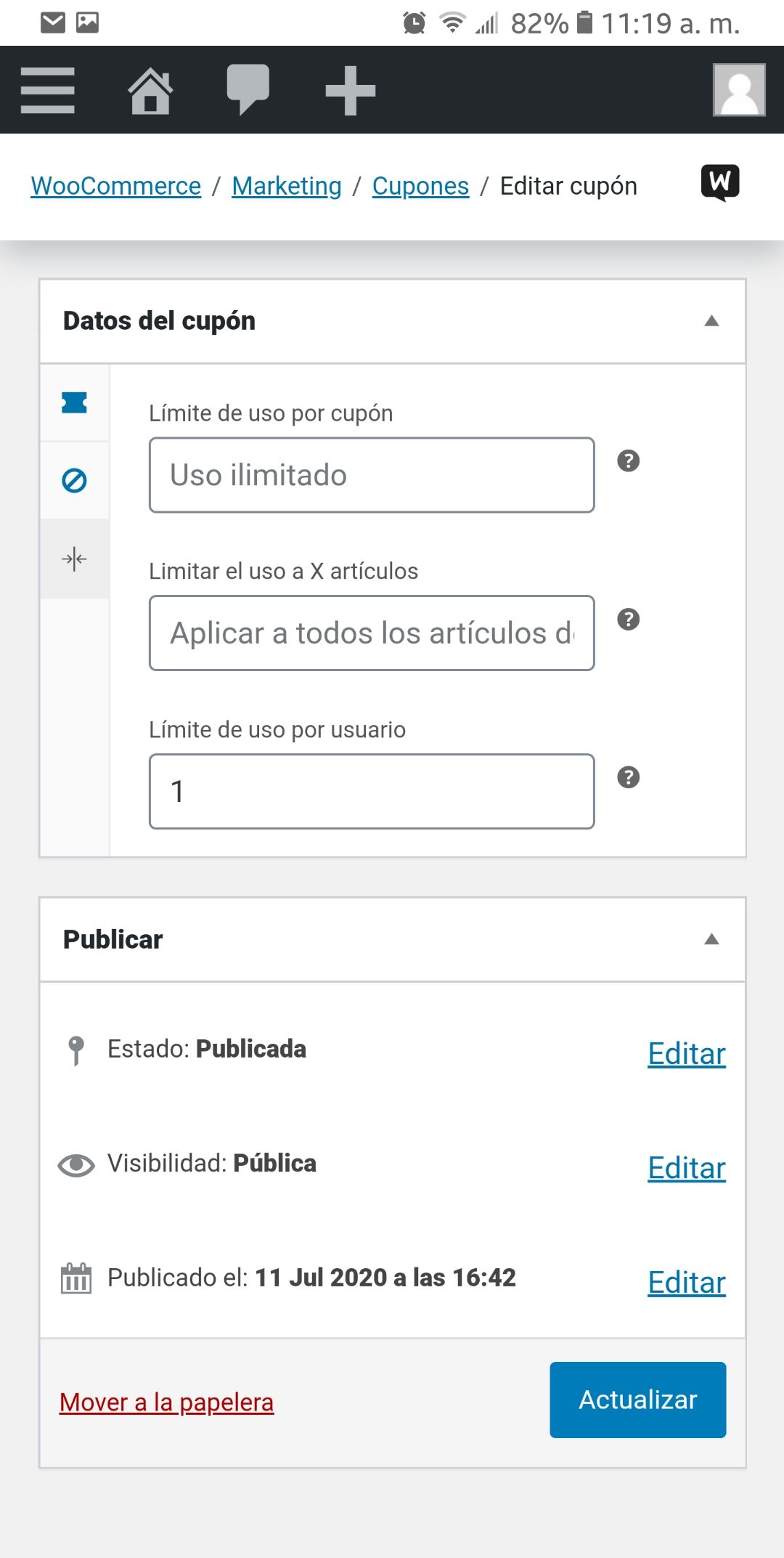Select the usage limits tab
Screen dimensions: 784x1558
[x=75, y=559]
